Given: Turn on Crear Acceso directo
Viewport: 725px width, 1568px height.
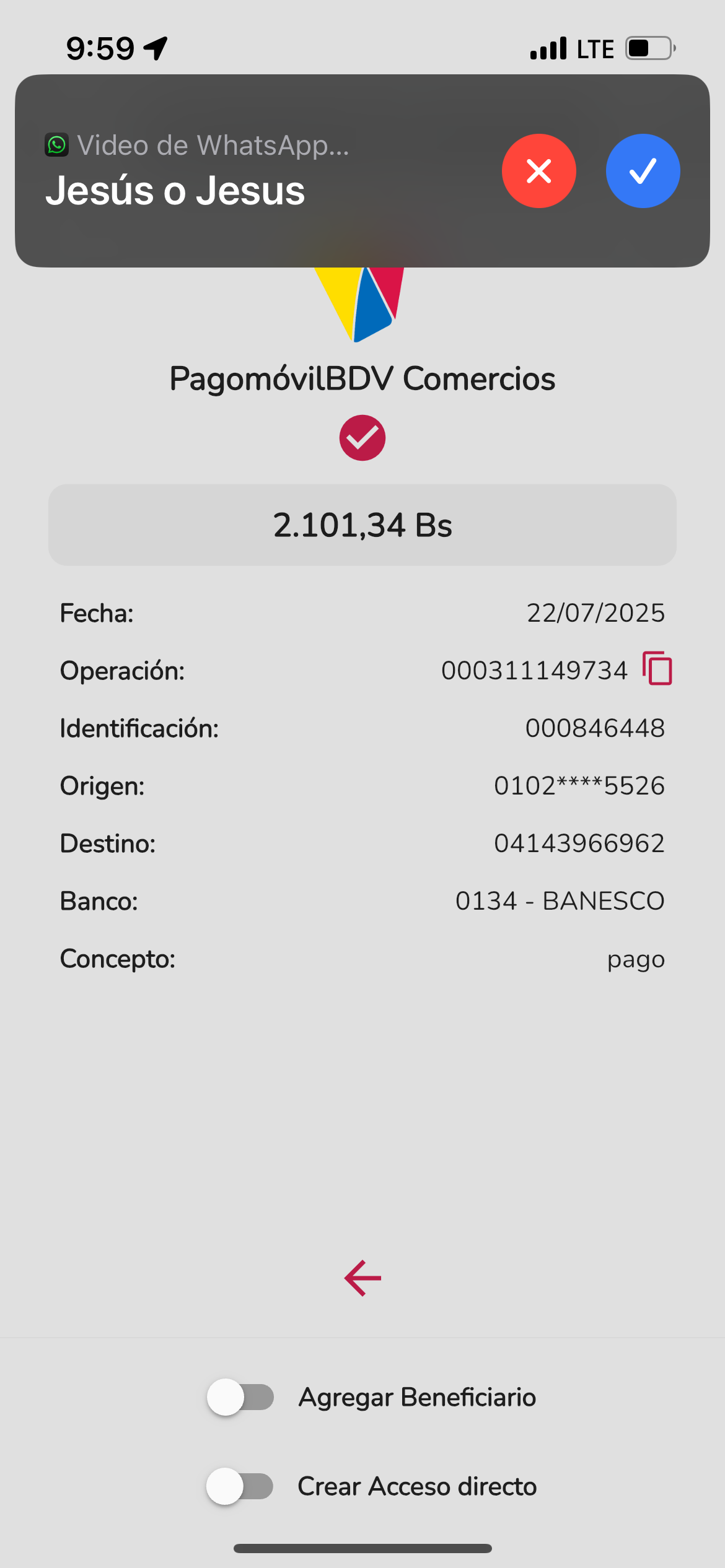Looking at the screenshot, I should [240, 1486].
